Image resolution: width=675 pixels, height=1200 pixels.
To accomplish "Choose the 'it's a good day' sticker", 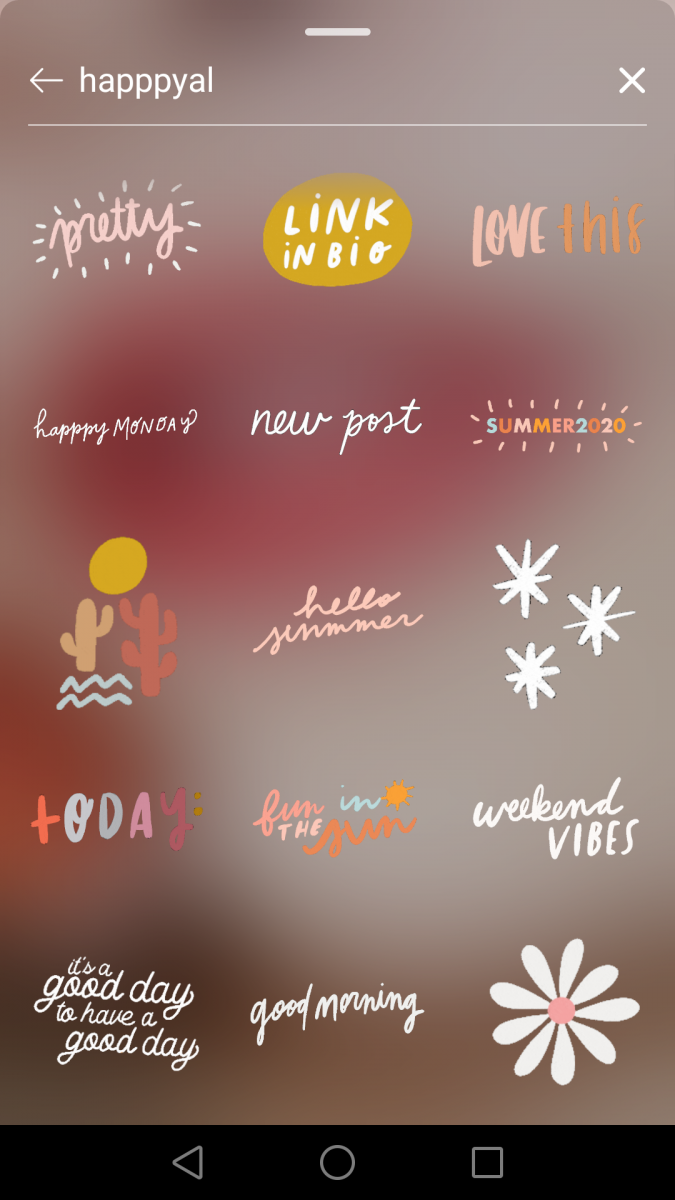I will pos(117,1012).
